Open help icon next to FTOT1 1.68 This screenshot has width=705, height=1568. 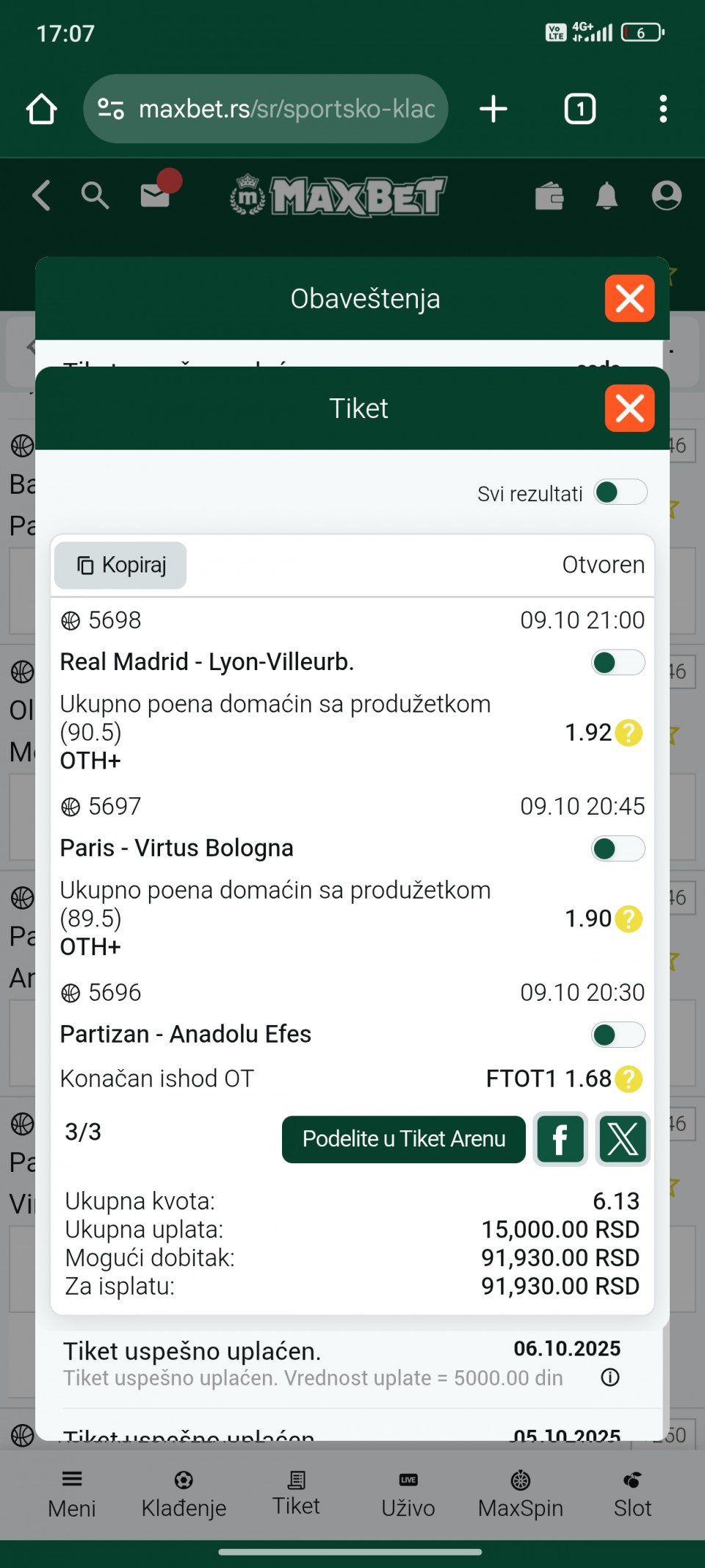(x=629, y=1079)
